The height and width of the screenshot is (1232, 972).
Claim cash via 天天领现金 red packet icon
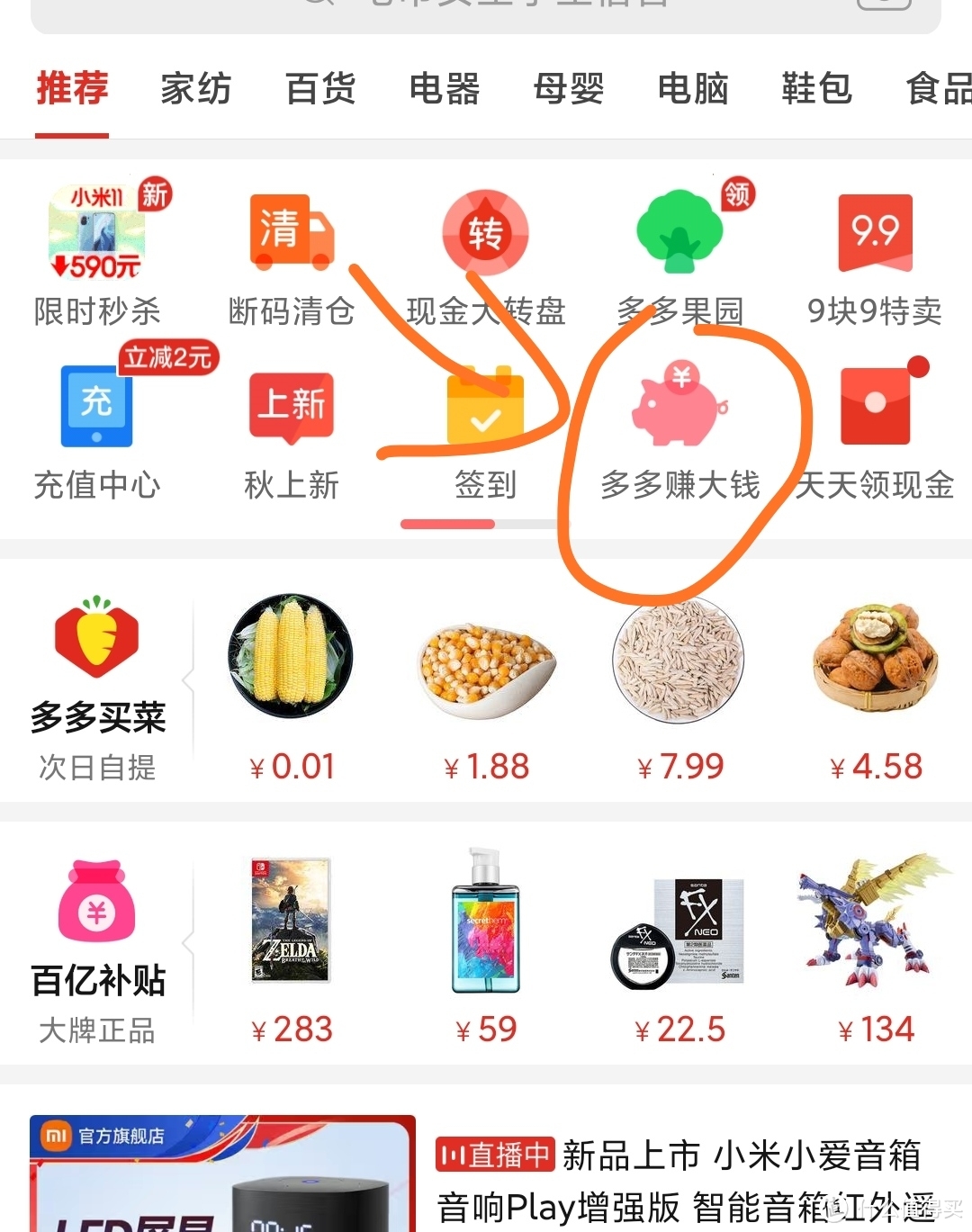point(874,407)
